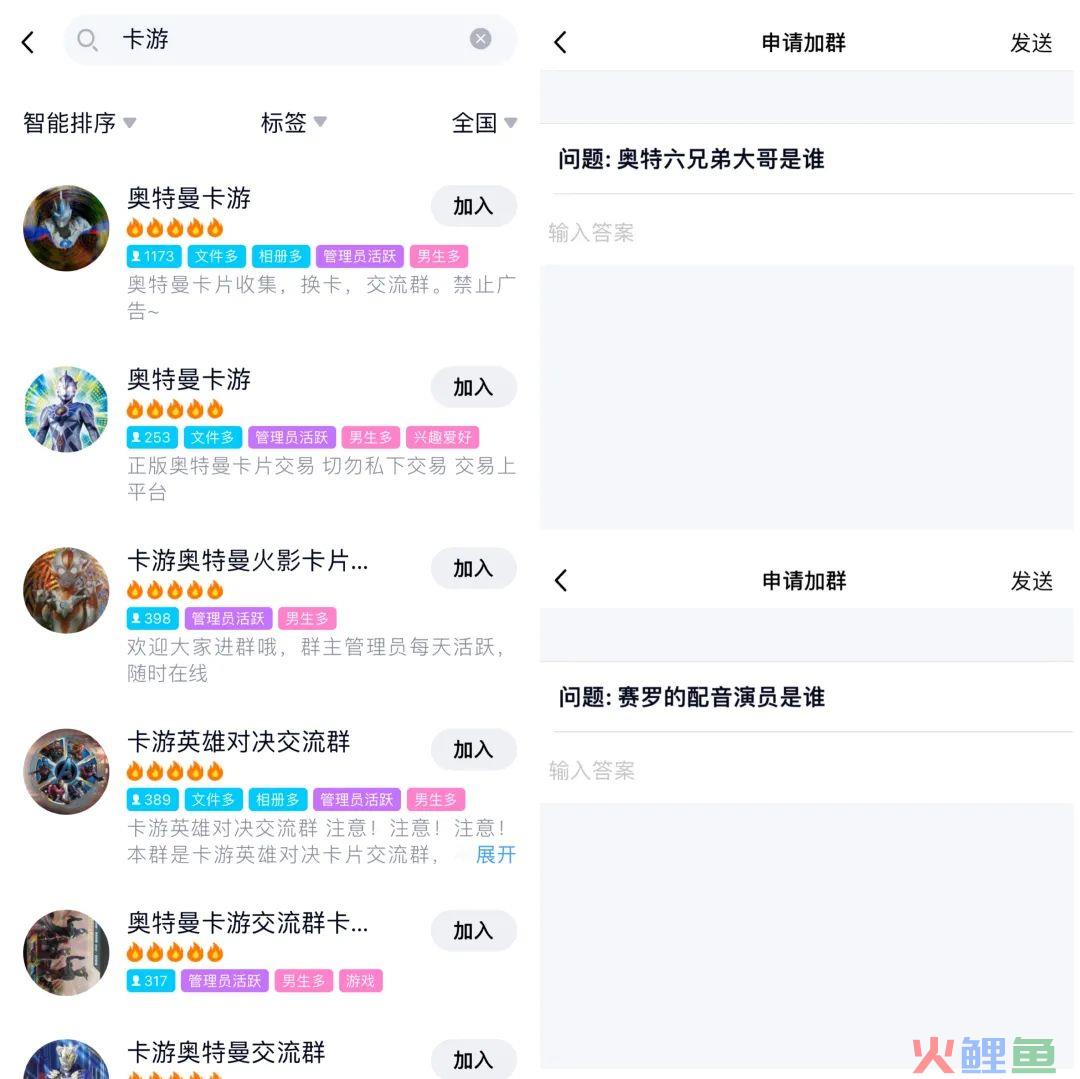Join the 奥特曼卡游 group with 1173 members
This screenshot has width=1080, height=1079.
(473, 206)
